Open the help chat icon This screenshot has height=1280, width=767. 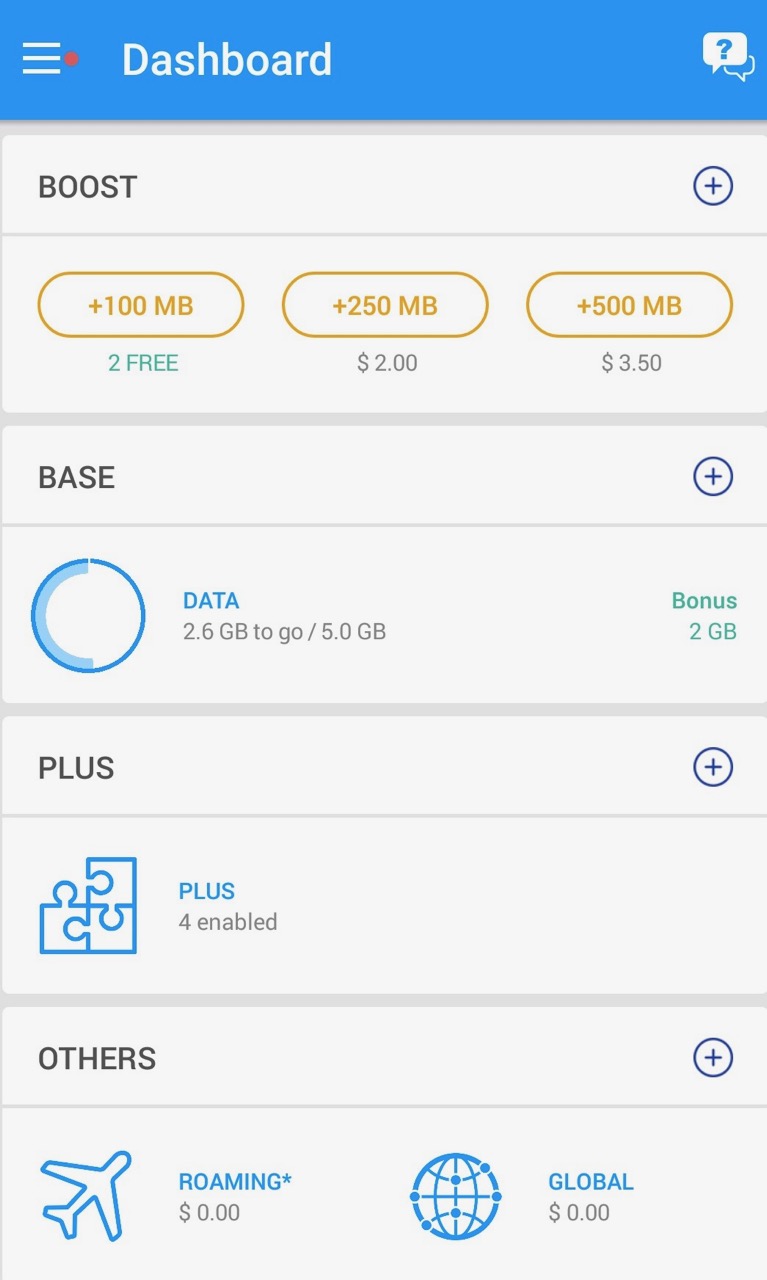(728, 57)
